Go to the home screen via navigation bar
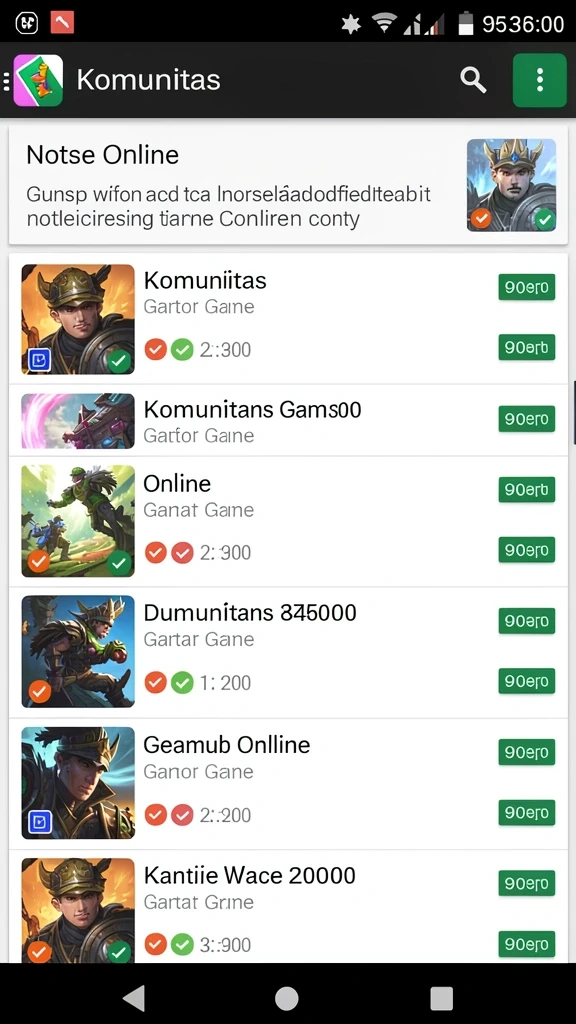Screen dimensions: 576x1024 click(287, 998)
